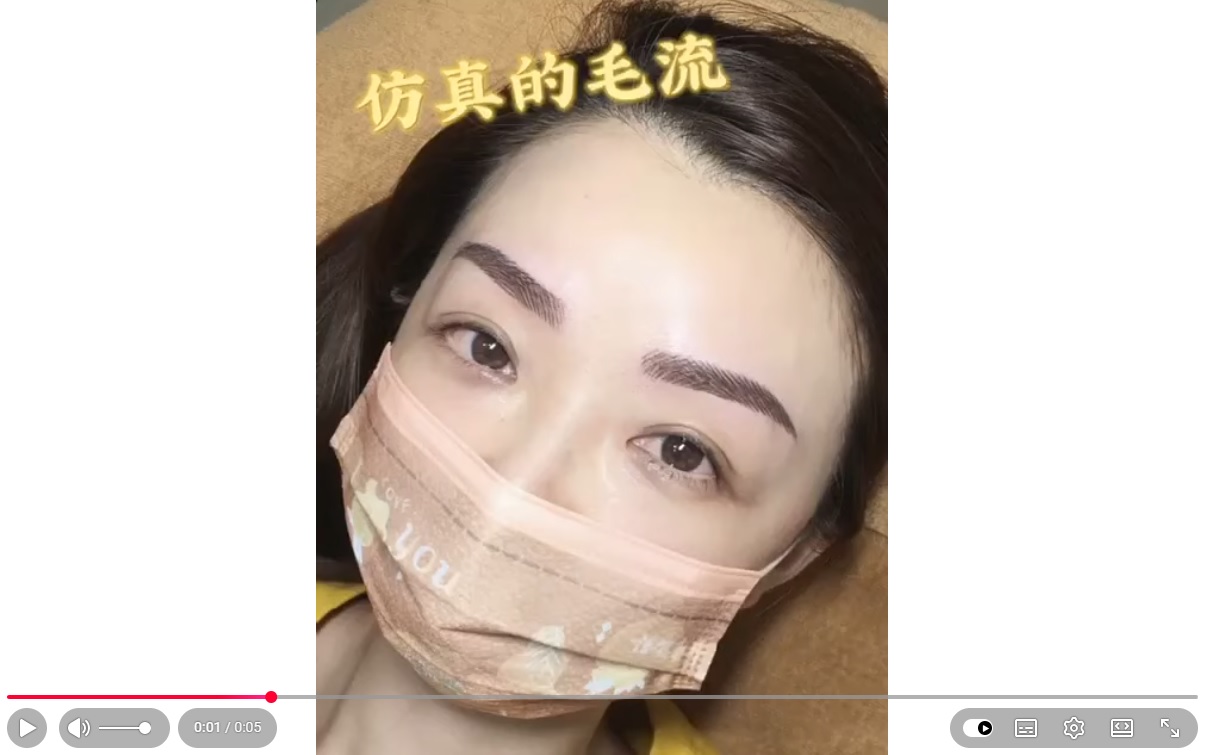Toggle the autoplay switch
This screenshot has height=755, width=1206.
click(x=977, y=728)
